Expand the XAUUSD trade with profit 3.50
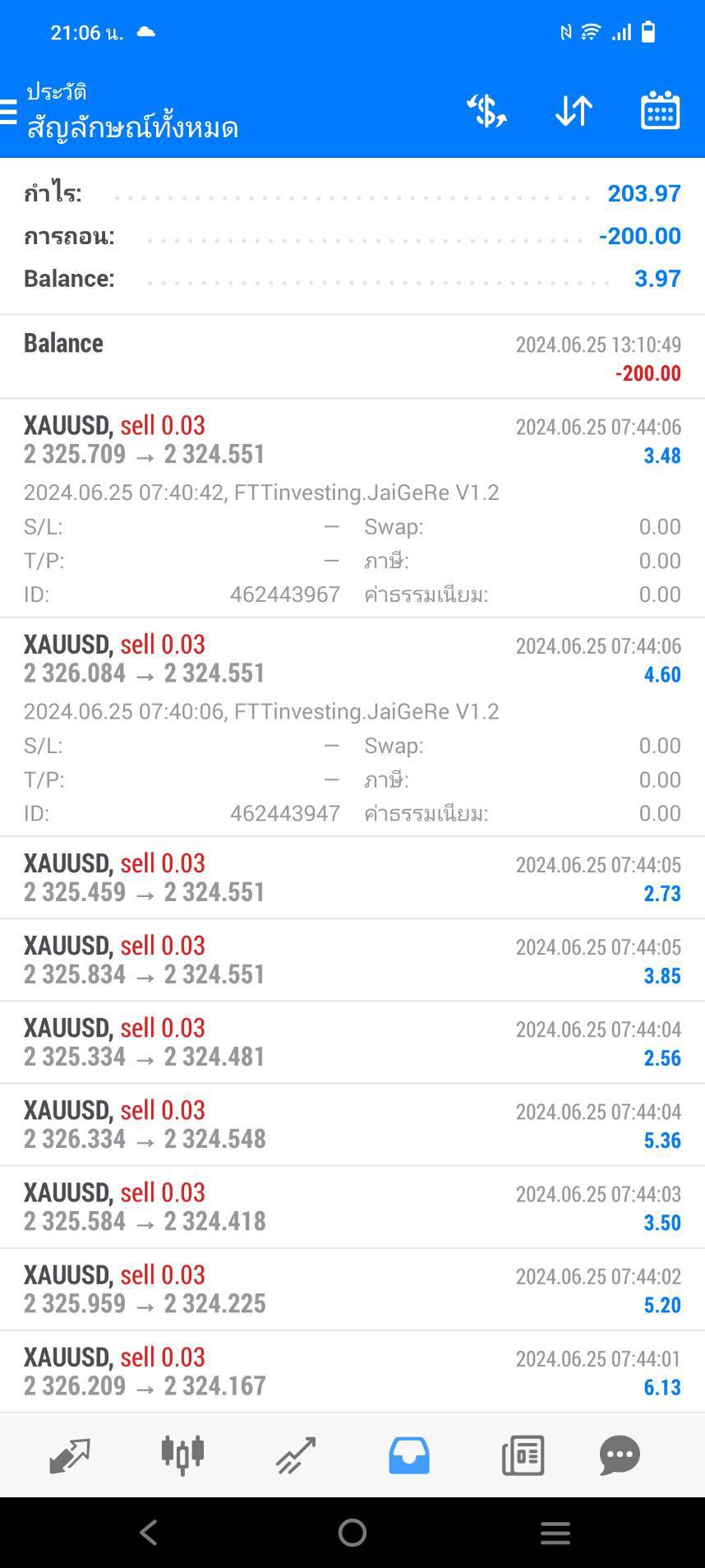 pos(352,1207)
